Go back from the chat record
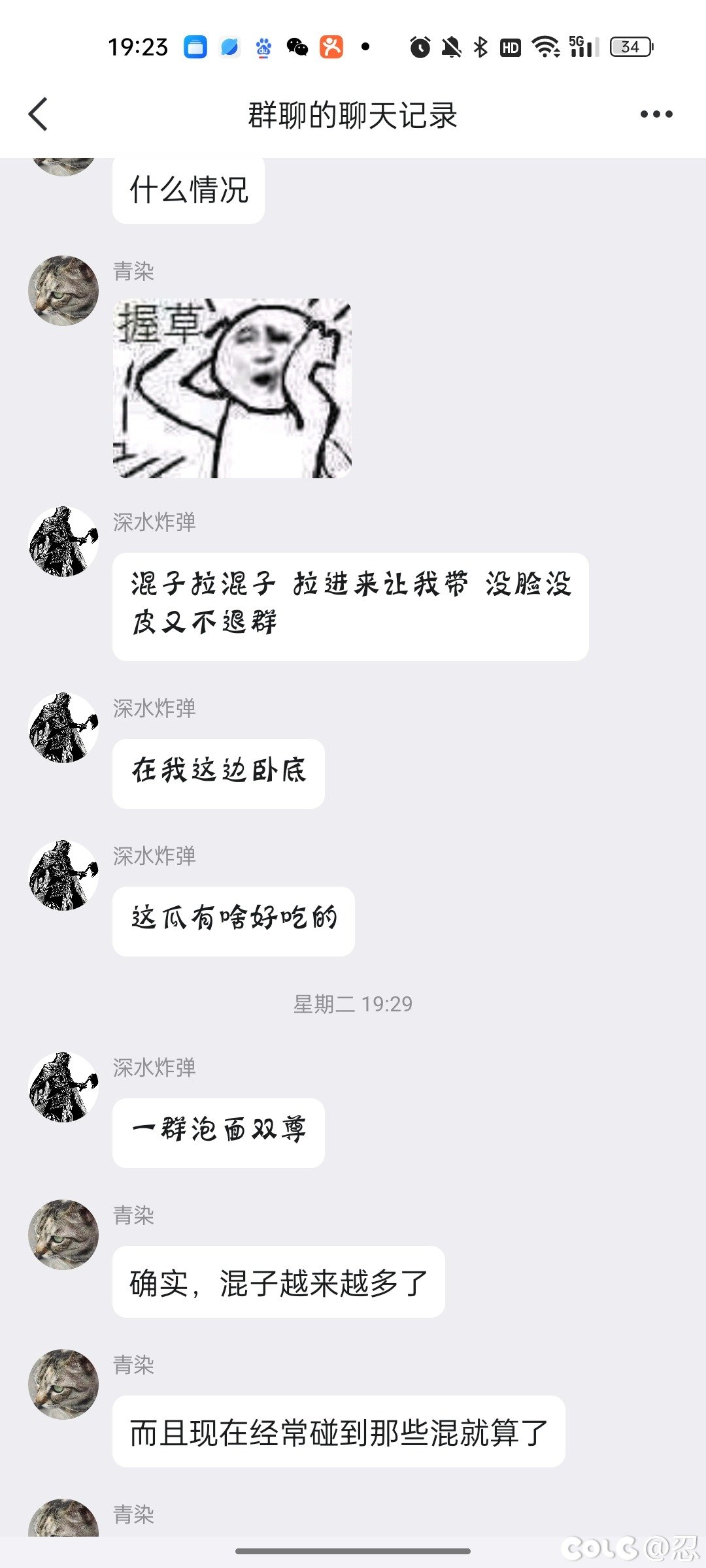 [39, 114]
